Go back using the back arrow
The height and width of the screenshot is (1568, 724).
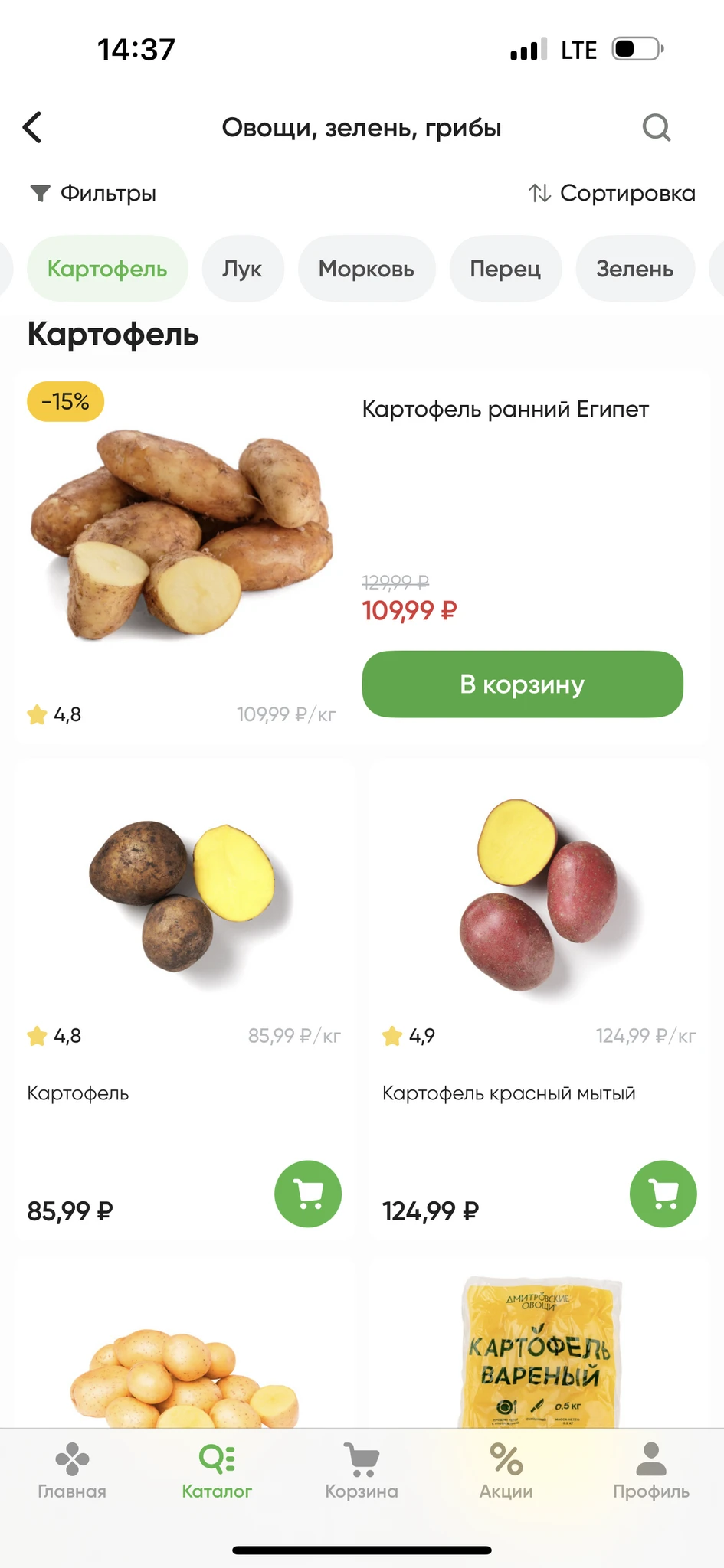pos(32,127)
